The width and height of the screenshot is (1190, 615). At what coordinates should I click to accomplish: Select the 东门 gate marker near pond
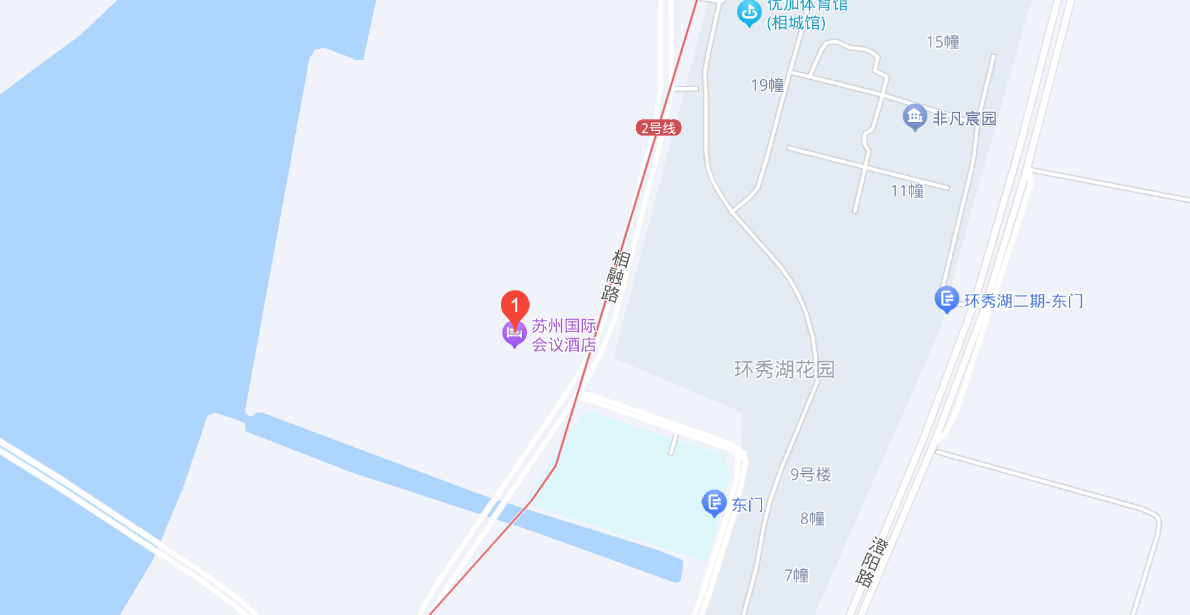713,503
